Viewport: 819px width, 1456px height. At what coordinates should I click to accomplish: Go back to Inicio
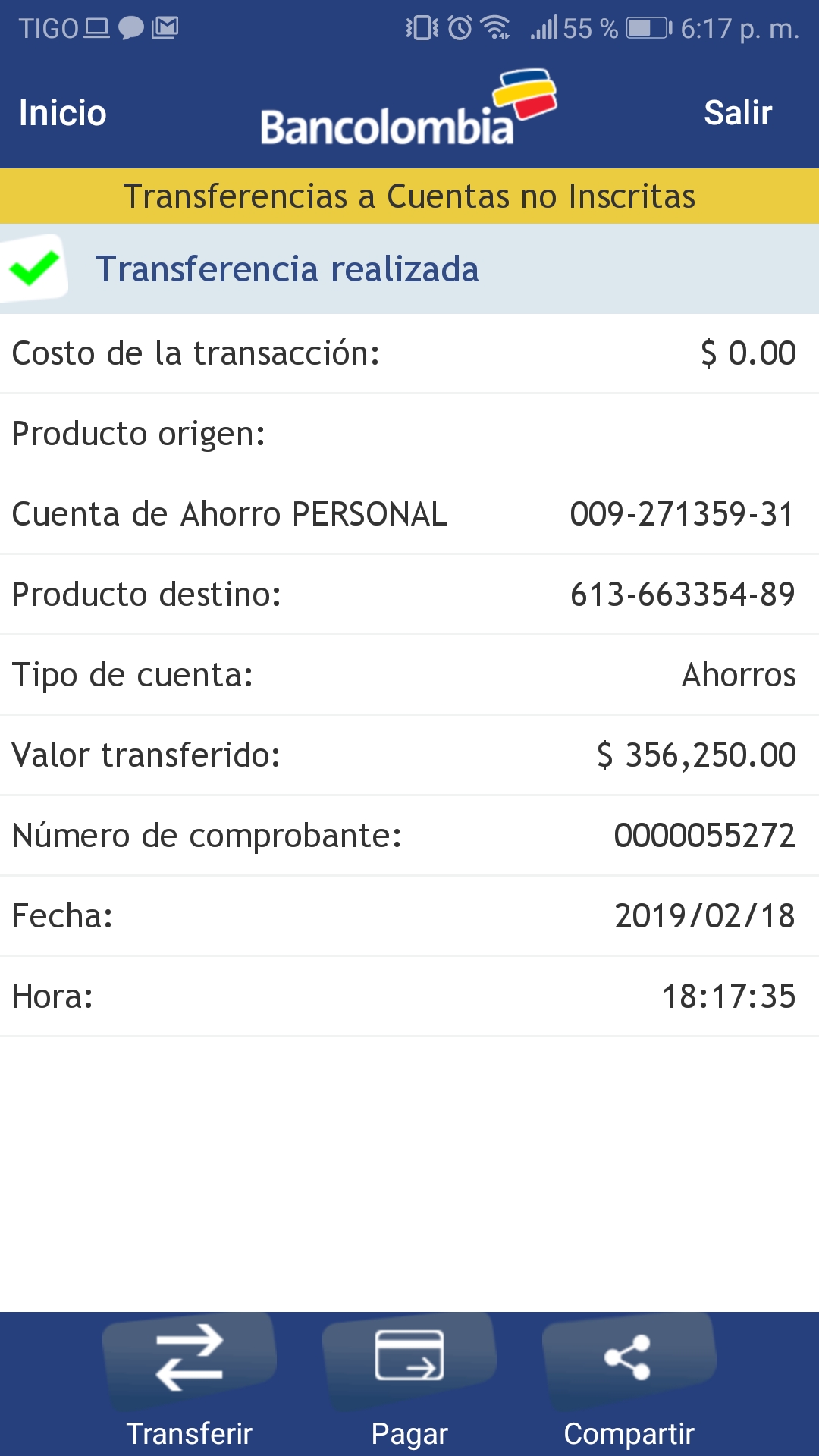(62, 113)
